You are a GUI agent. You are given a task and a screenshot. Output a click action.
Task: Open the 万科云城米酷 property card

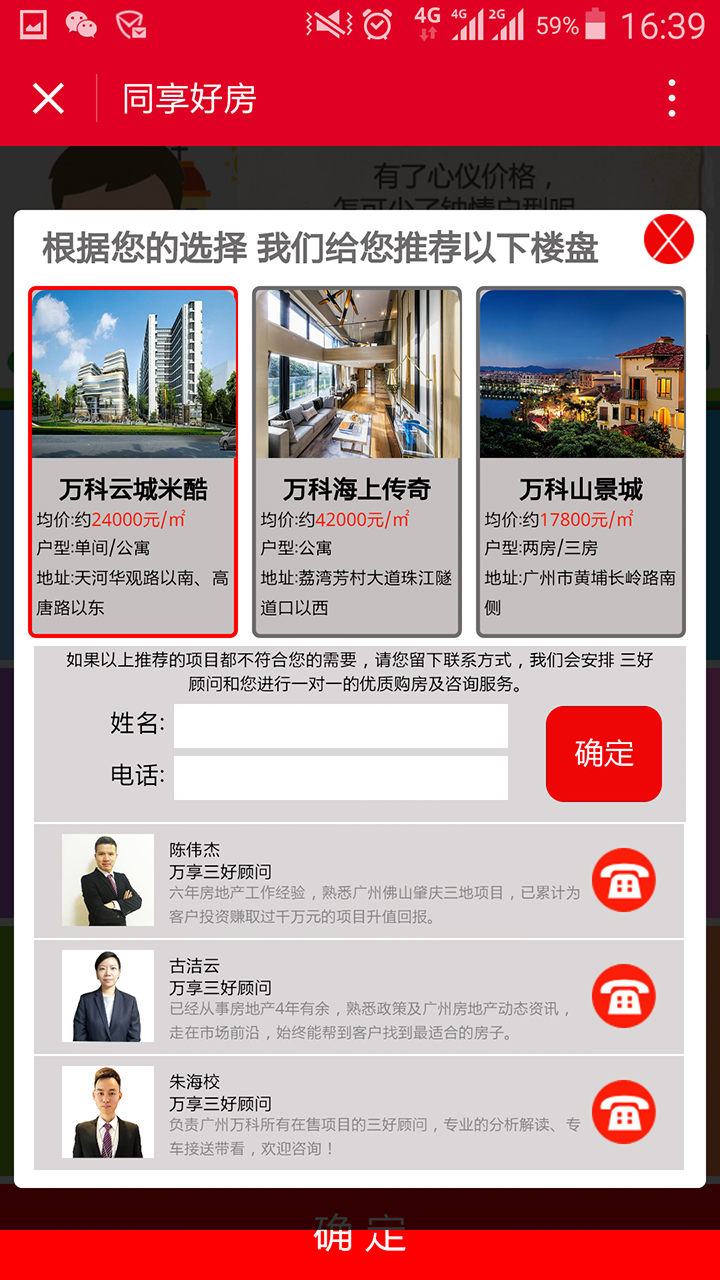tap(133, 462)
